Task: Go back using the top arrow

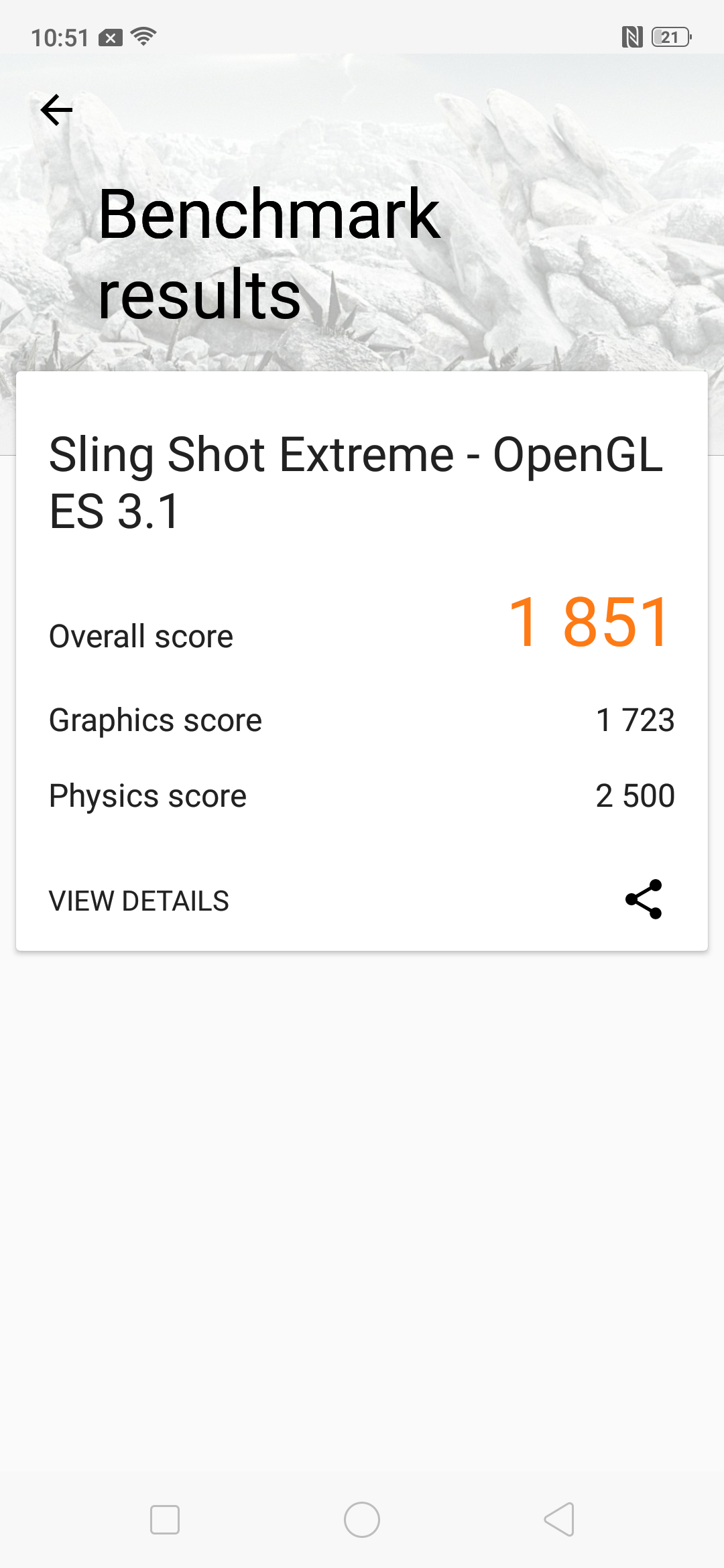Action: (x=56, y=111)
